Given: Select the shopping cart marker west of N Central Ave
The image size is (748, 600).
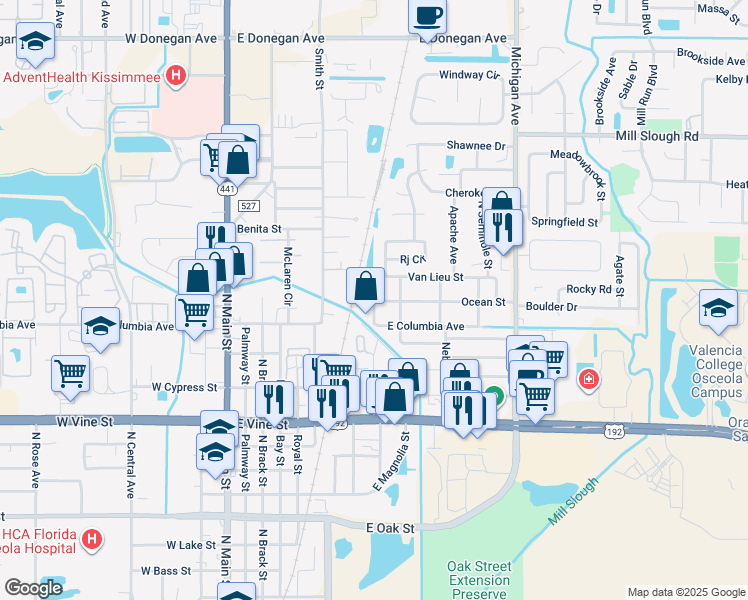Looking at the screenshot, I should point(70,374).
